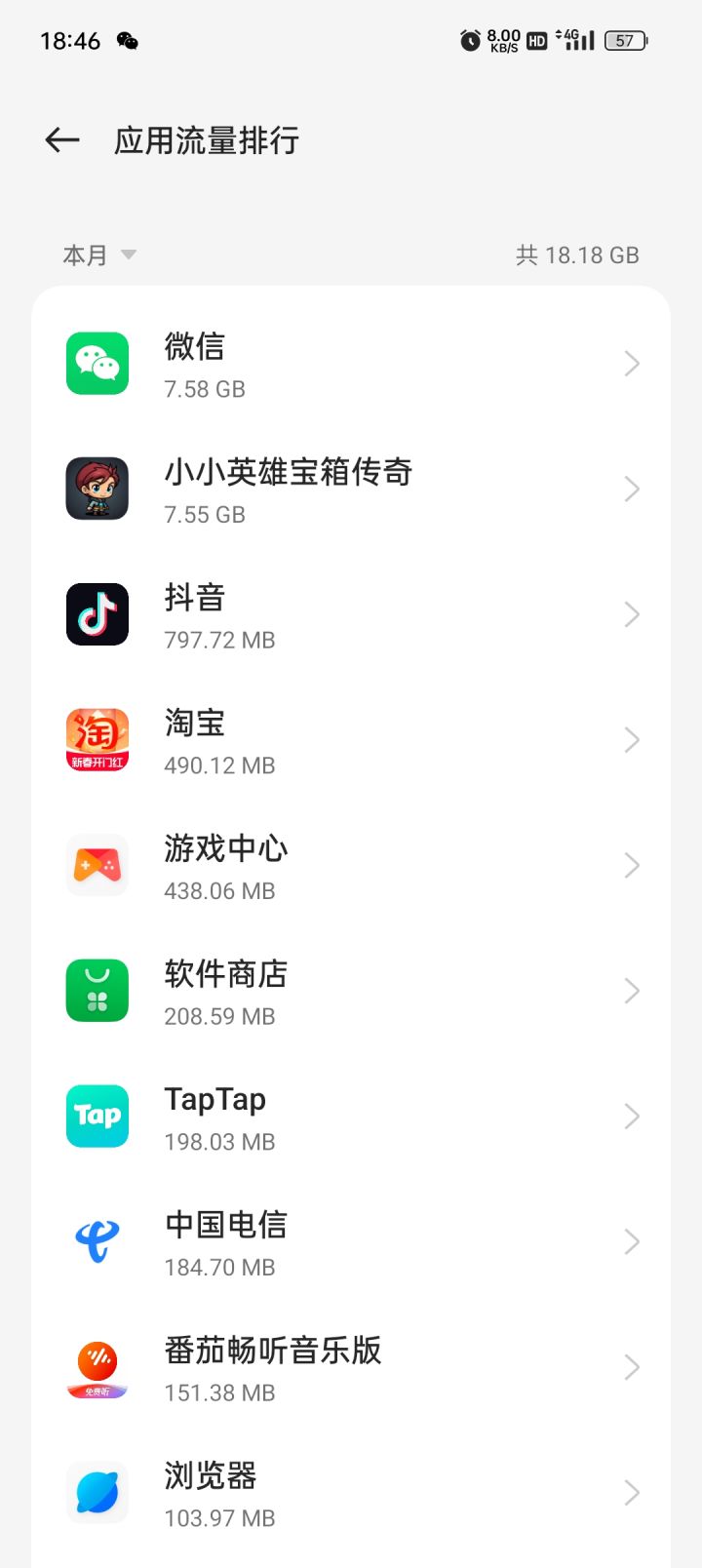The image size is (702, 1568).
Task: Open 抖音 traffic usage details
Action: tap(351, 615)
